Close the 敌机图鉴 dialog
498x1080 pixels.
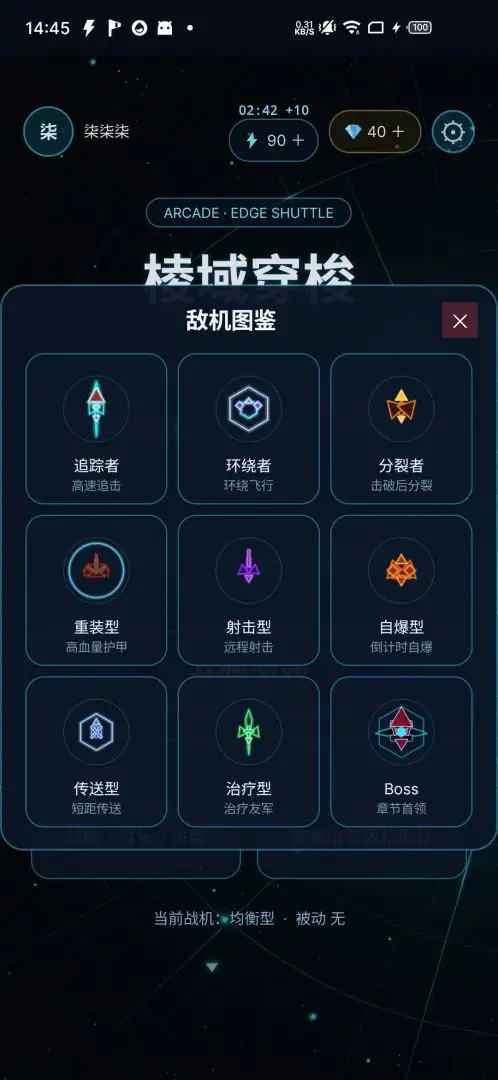pyautogui.click(x=459, y=320)
